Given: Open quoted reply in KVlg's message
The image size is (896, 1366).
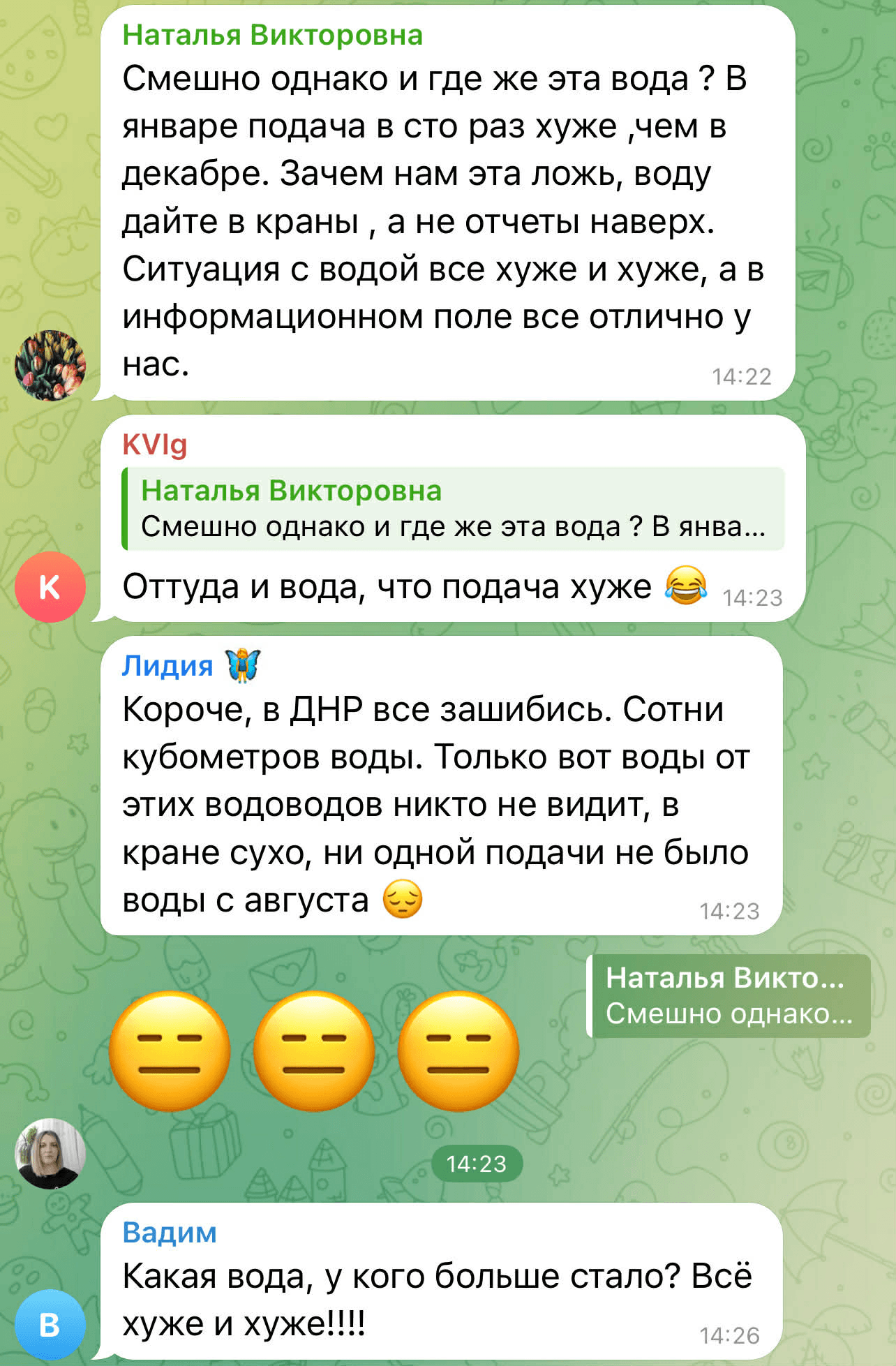Looking at the screenshot, I should pyautogui.click(x=453, y=509).
